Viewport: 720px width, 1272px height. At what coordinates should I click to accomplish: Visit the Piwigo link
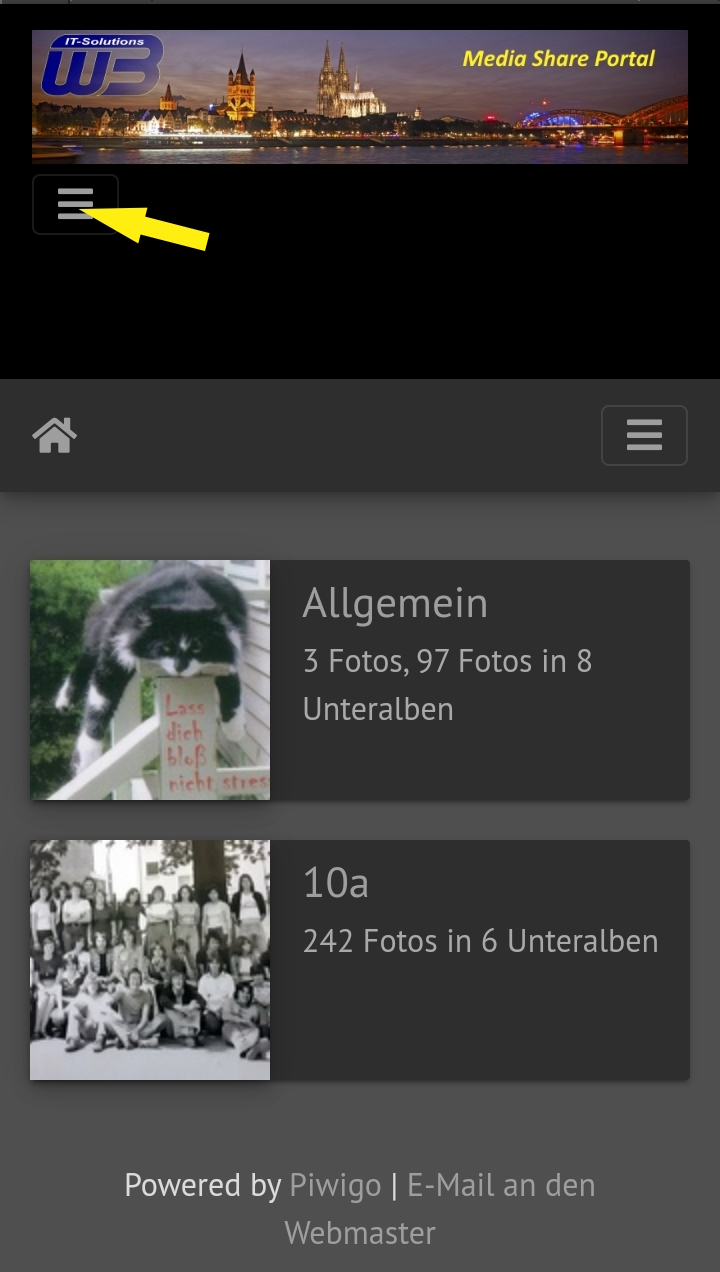coord(335,1185)
